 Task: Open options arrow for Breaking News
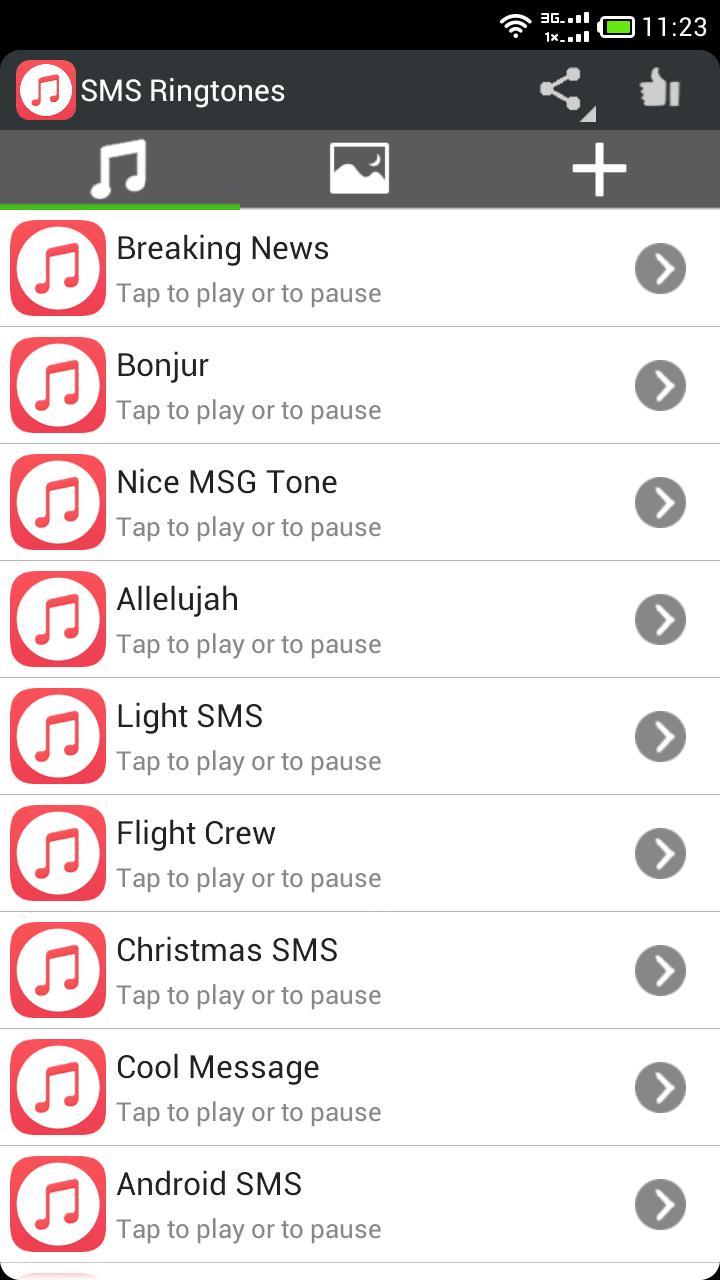(660, 269)
